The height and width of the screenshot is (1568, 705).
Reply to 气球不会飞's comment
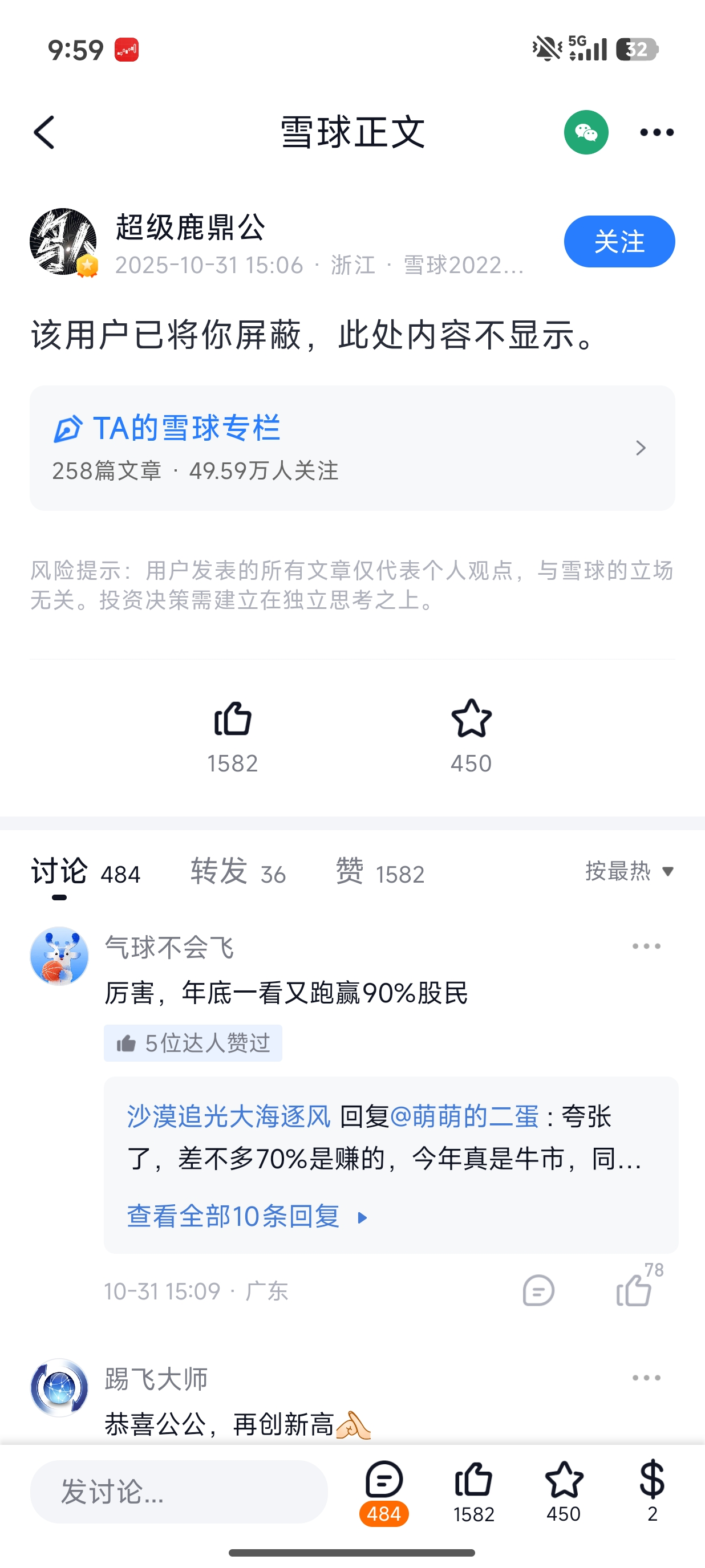tap(538, 1290)
